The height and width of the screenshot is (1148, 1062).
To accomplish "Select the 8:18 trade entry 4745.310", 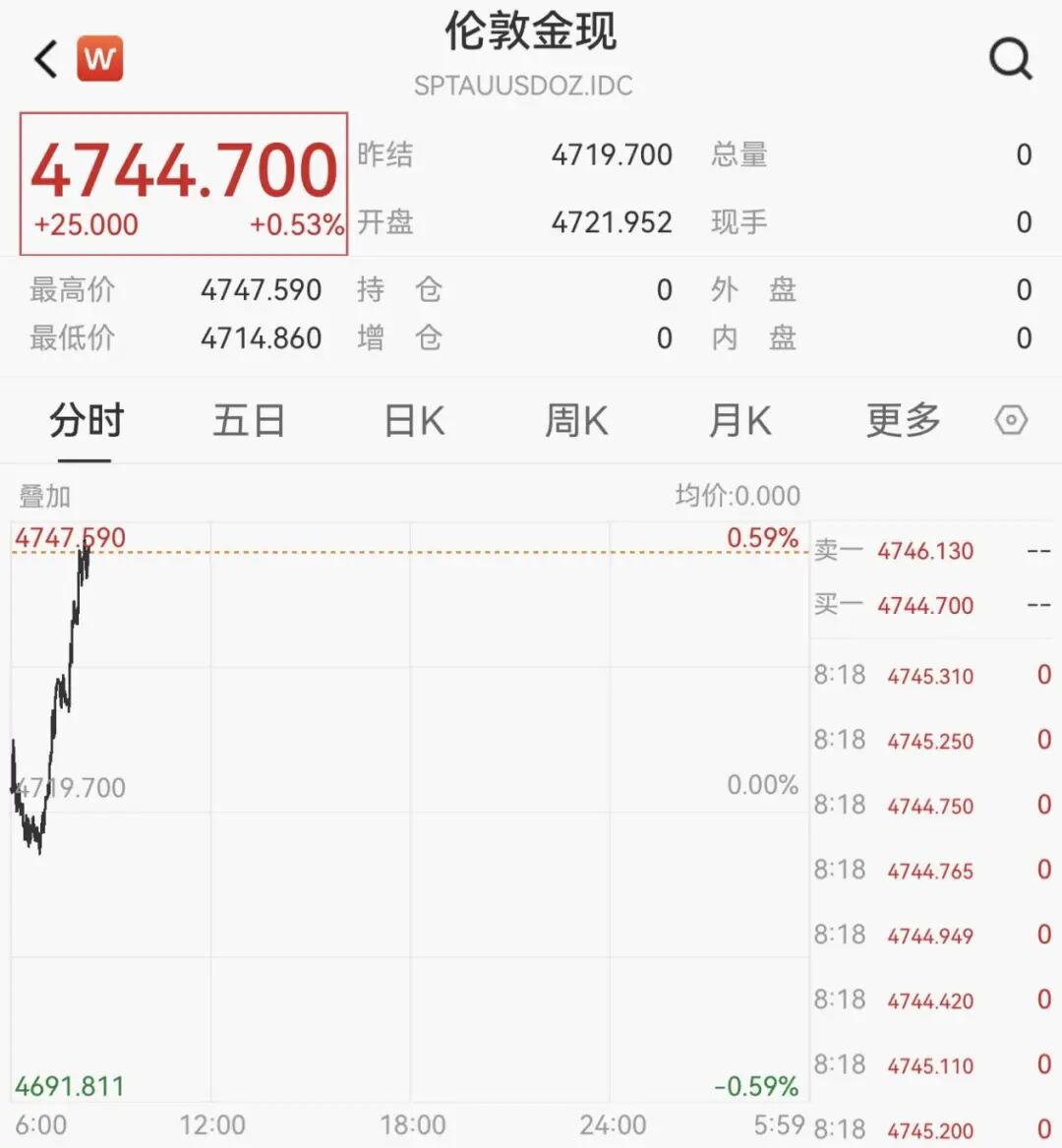I will tap(929, 676).
